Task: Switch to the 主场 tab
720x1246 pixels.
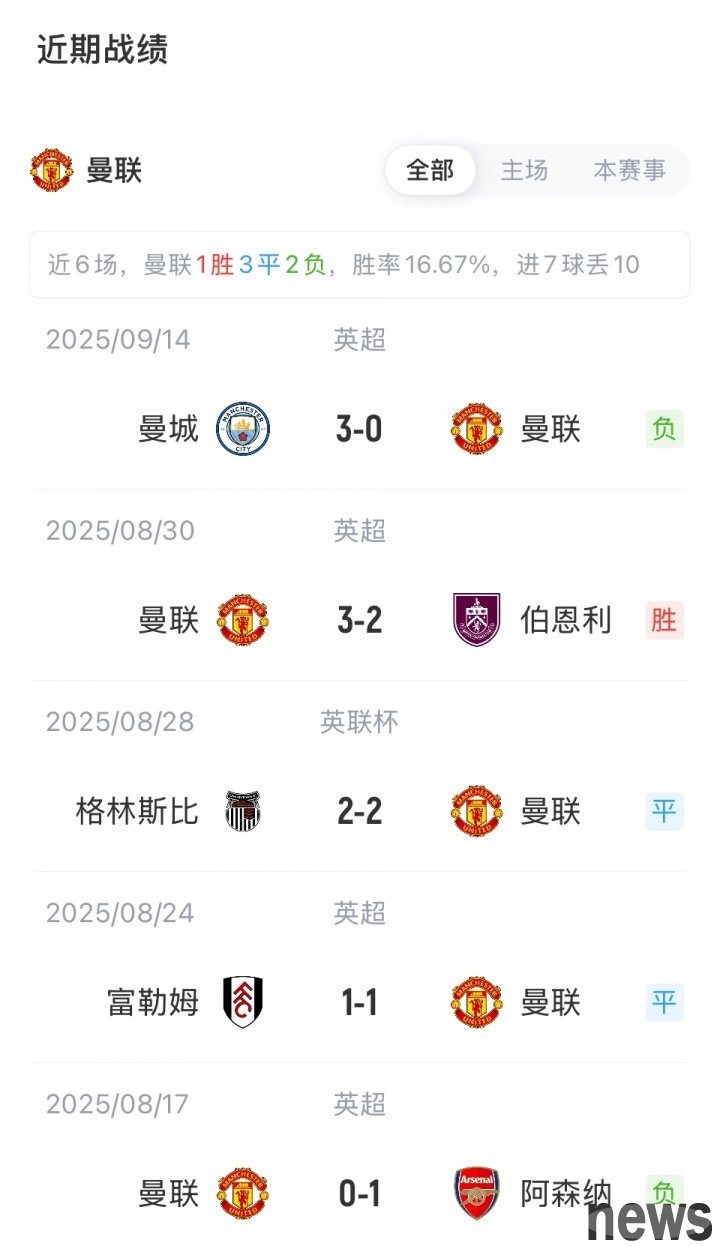Action: tap(524, 170)
